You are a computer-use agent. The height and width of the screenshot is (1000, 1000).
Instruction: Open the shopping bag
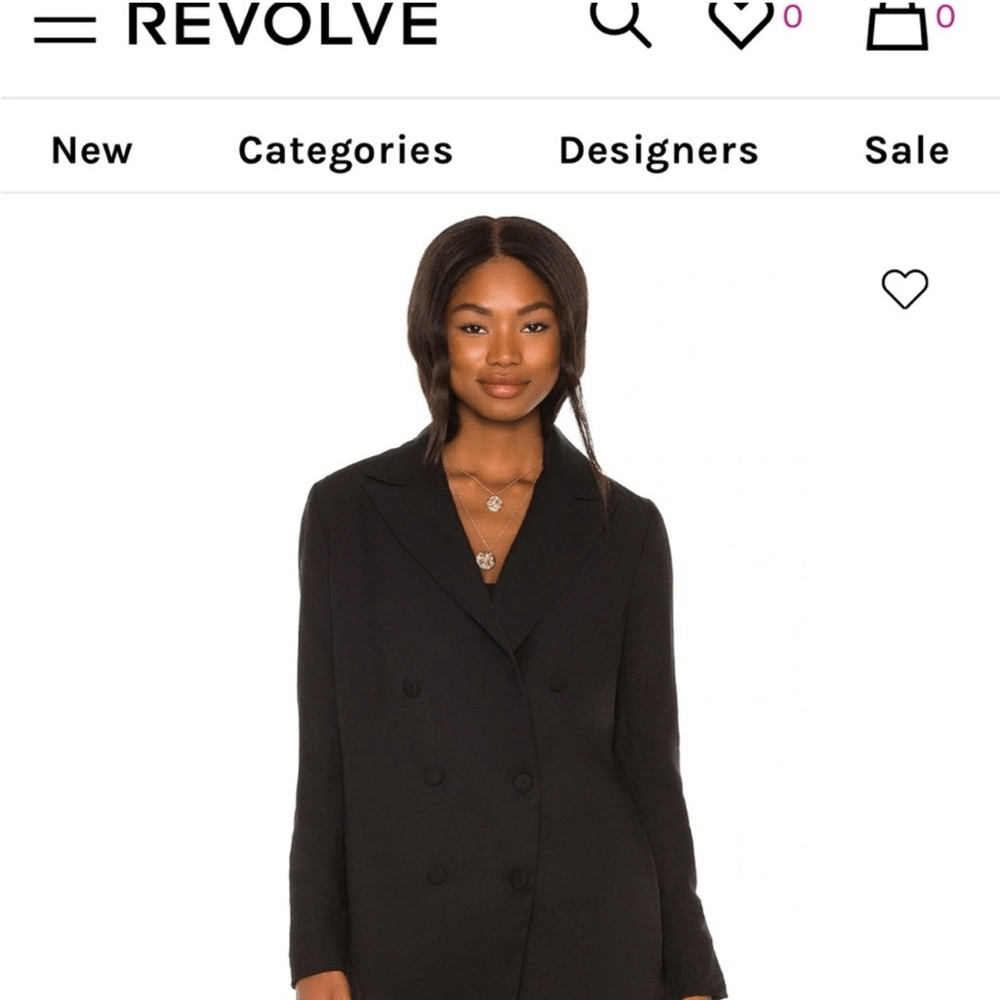click(x=897, y=26)
